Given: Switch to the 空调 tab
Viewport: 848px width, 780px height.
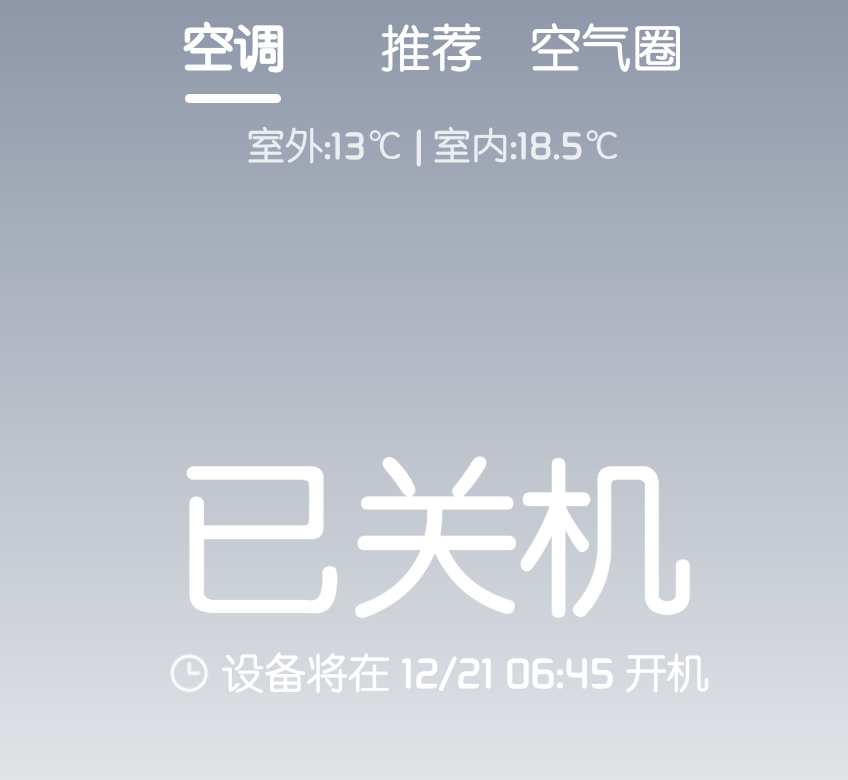Looking at the screenshot, I should point(234,50).
